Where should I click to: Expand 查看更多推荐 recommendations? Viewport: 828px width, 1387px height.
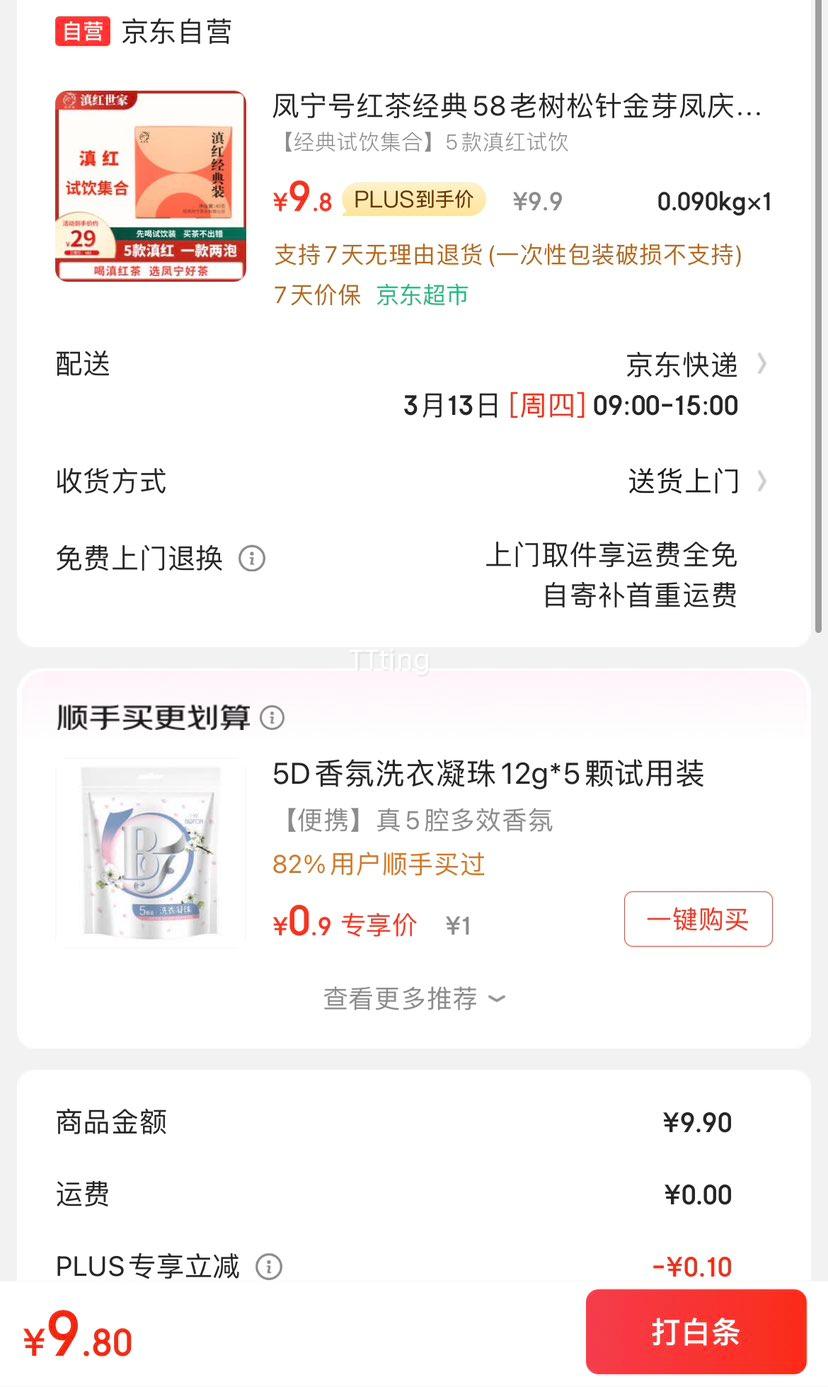coord(414,998)
